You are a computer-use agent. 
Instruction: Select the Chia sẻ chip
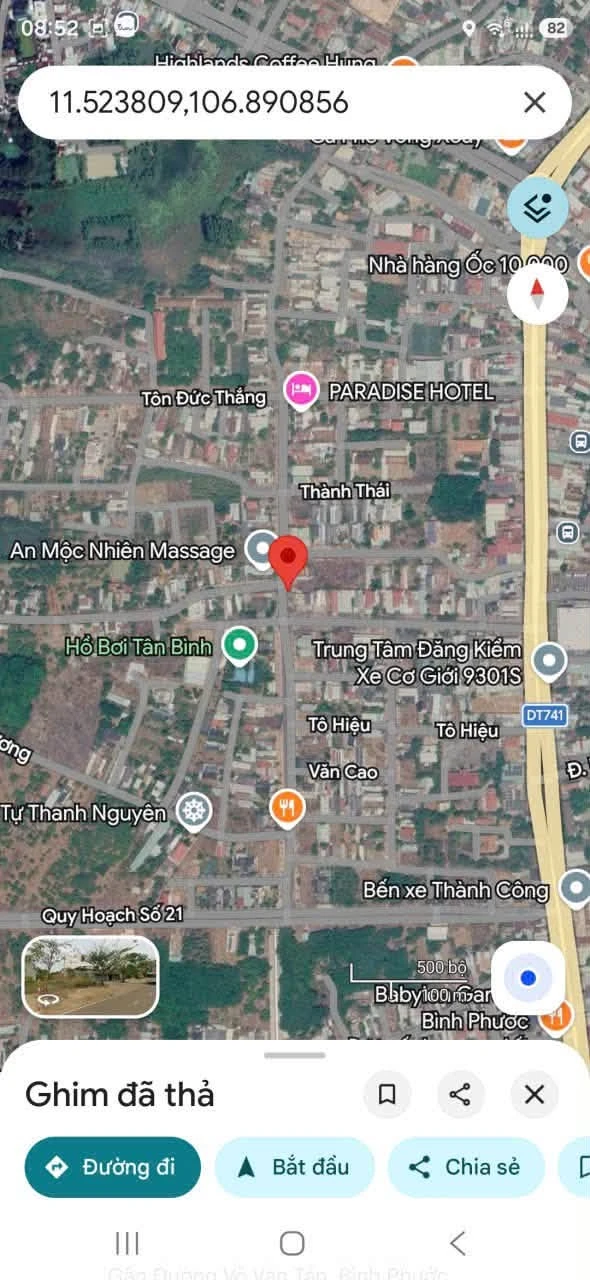(466, 1167)
